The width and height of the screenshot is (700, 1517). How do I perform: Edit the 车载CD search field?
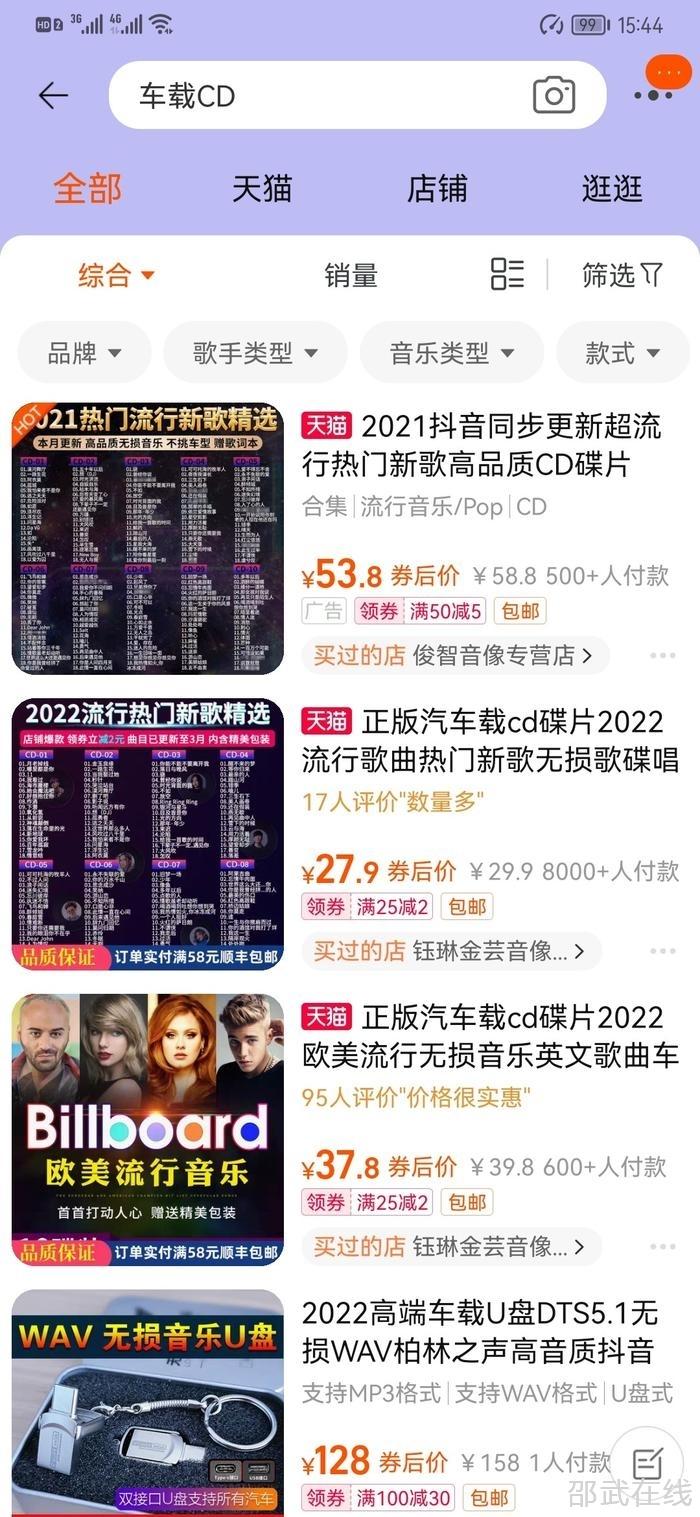[320, 96]
